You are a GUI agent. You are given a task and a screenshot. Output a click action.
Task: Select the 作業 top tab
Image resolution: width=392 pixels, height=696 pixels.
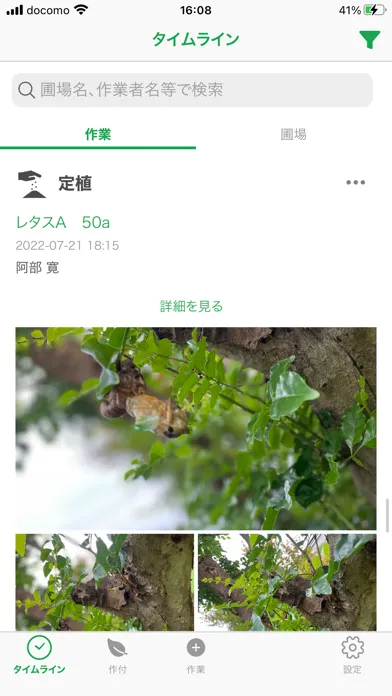[x=98, y=134]
